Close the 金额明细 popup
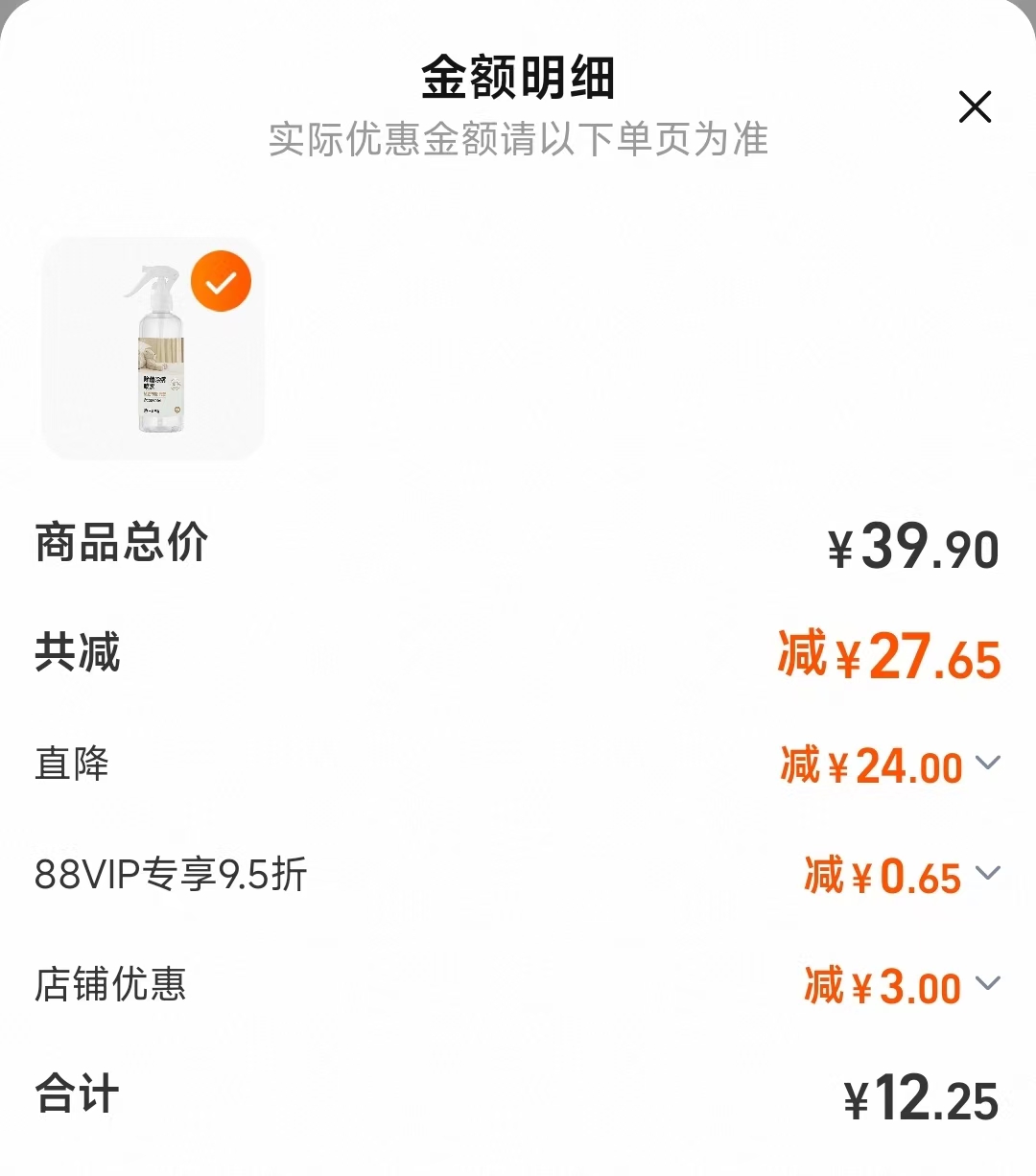Viewport: 1036px width, 1176px height. point(975,107)
